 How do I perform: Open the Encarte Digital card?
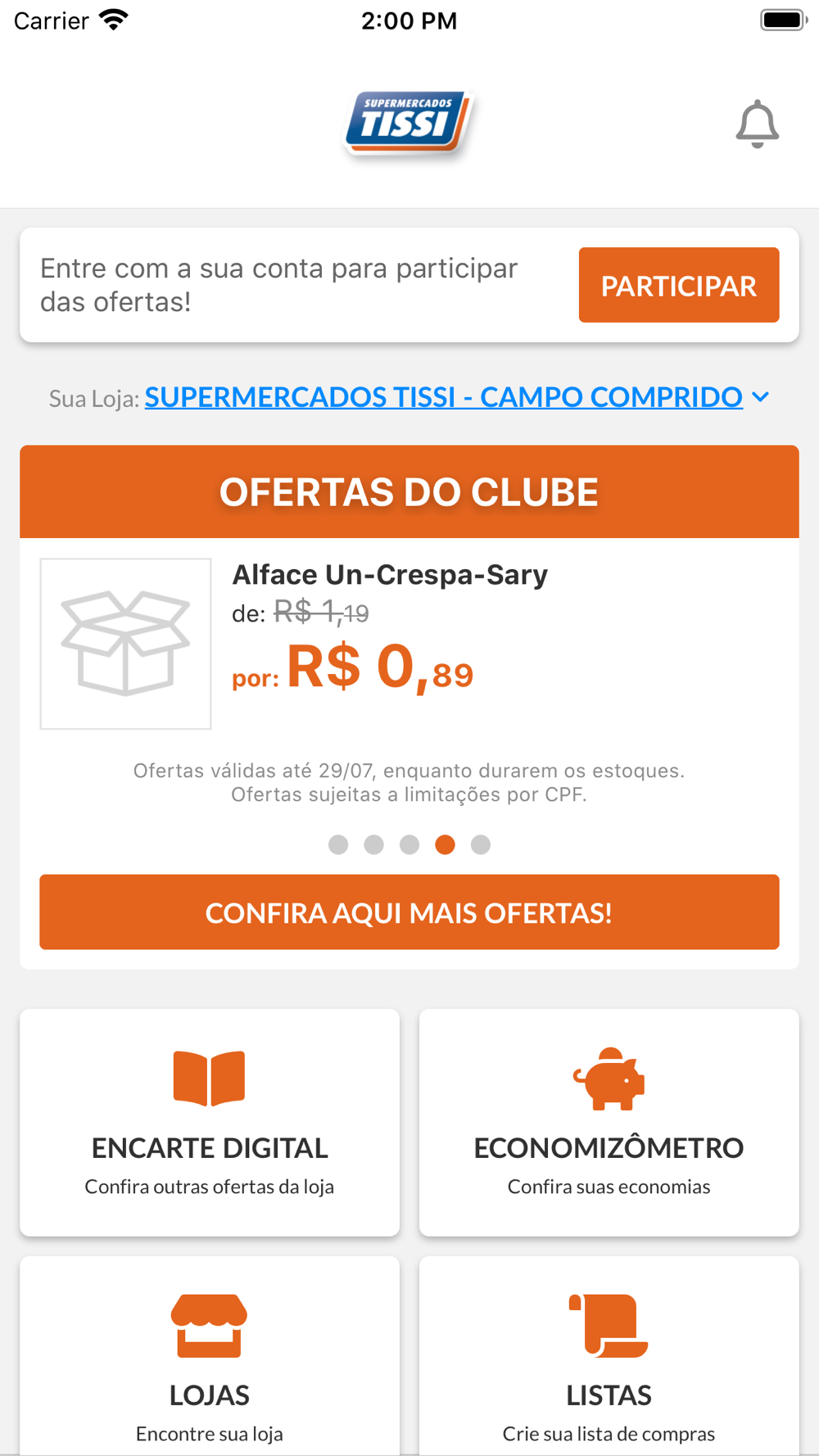pyautogui.click(x=210, y=1122)
